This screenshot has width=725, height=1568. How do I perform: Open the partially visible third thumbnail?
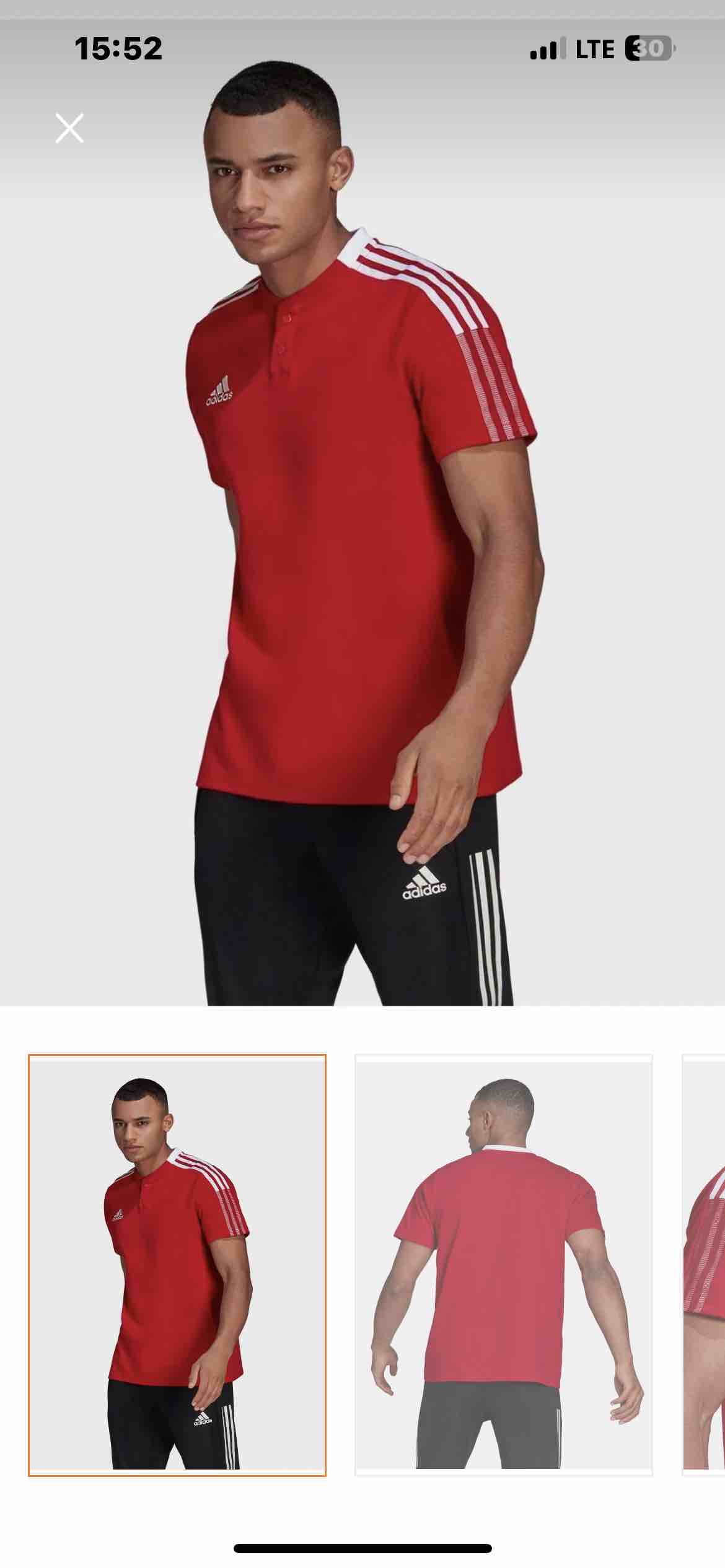pyautogui.click(x=705, y=1265)
